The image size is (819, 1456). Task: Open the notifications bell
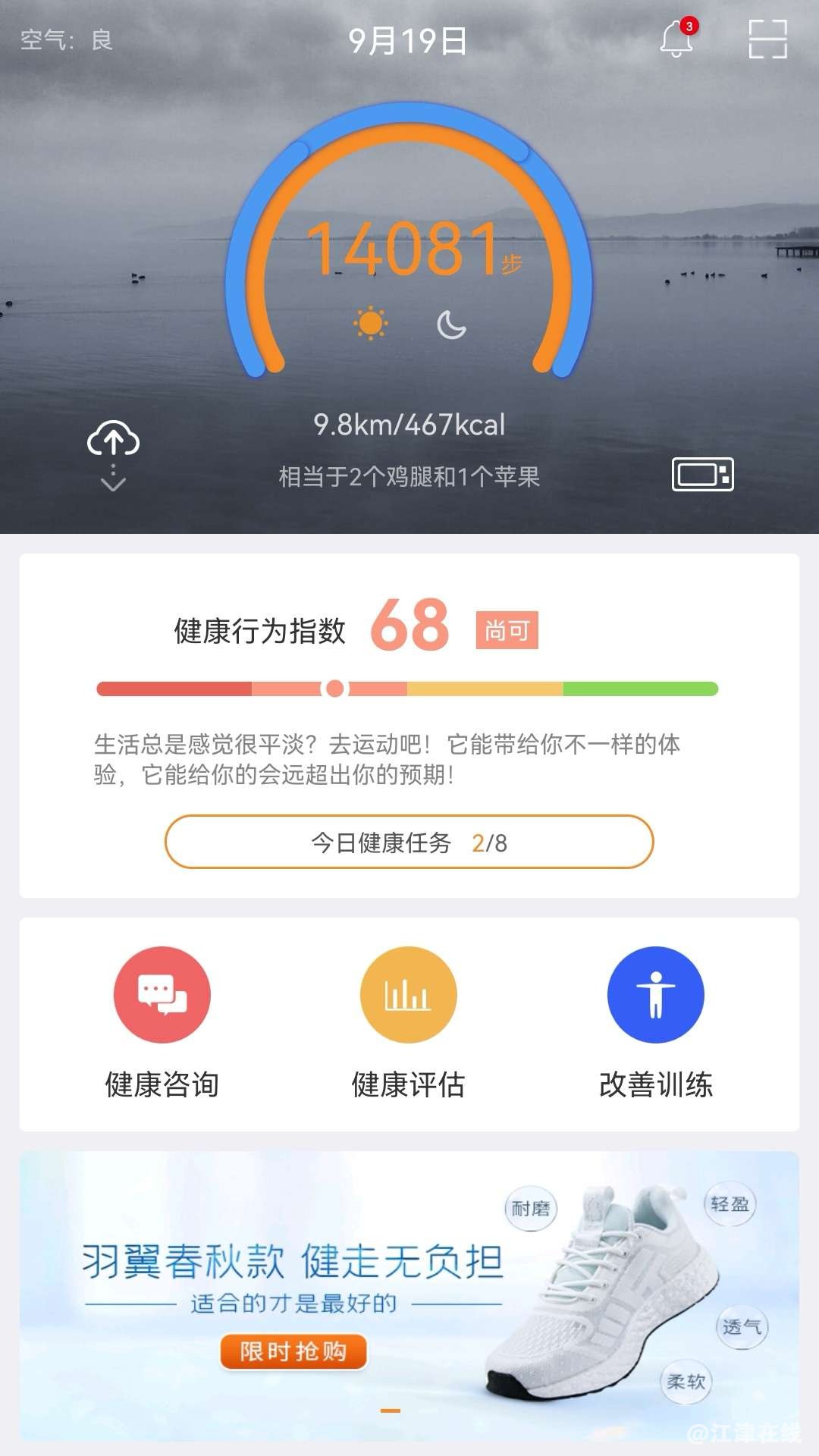point(676,39)
